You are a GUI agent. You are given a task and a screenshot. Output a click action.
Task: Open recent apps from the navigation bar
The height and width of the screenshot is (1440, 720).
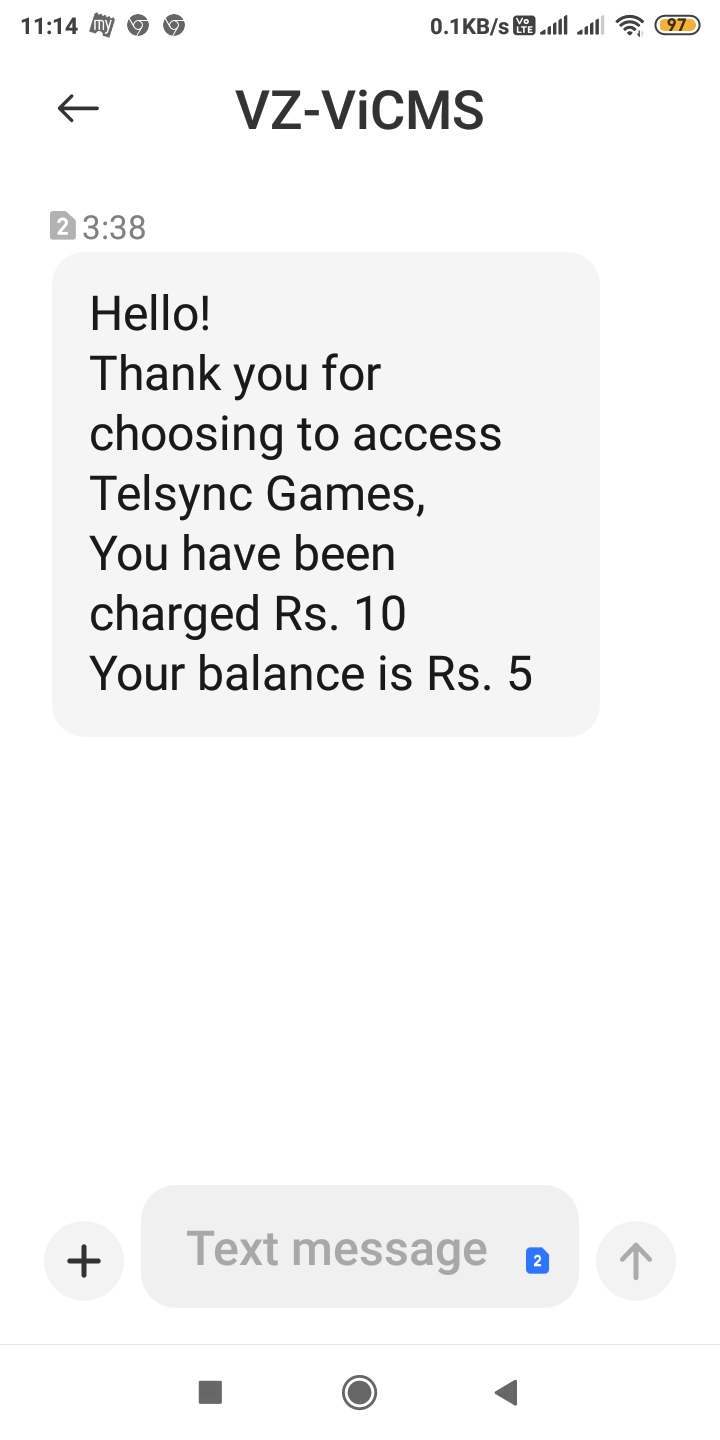tap(210, 1391)
